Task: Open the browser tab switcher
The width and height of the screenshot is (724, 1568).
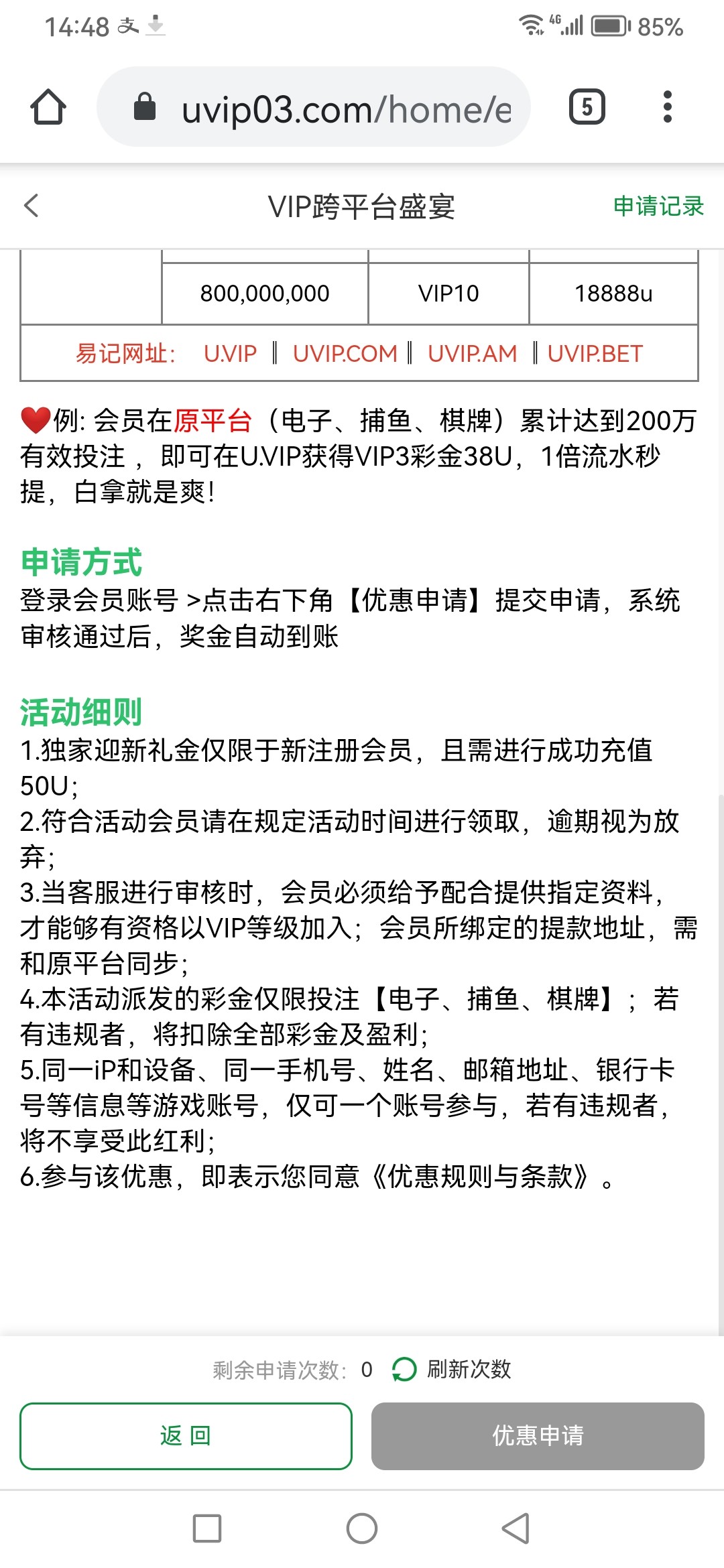Action: tap(587, 107)
